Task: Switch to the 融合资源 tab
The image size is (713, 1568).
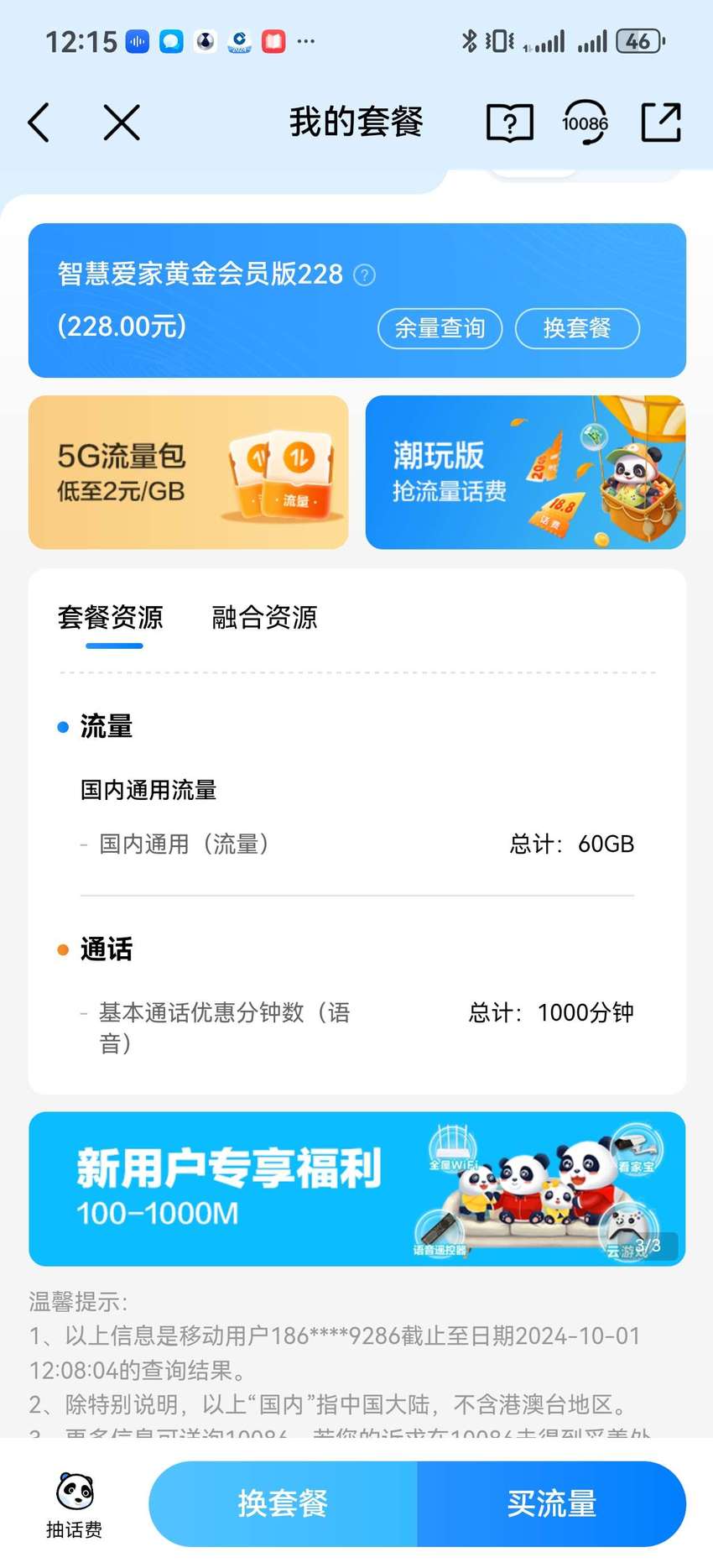Action: (264, 618)
